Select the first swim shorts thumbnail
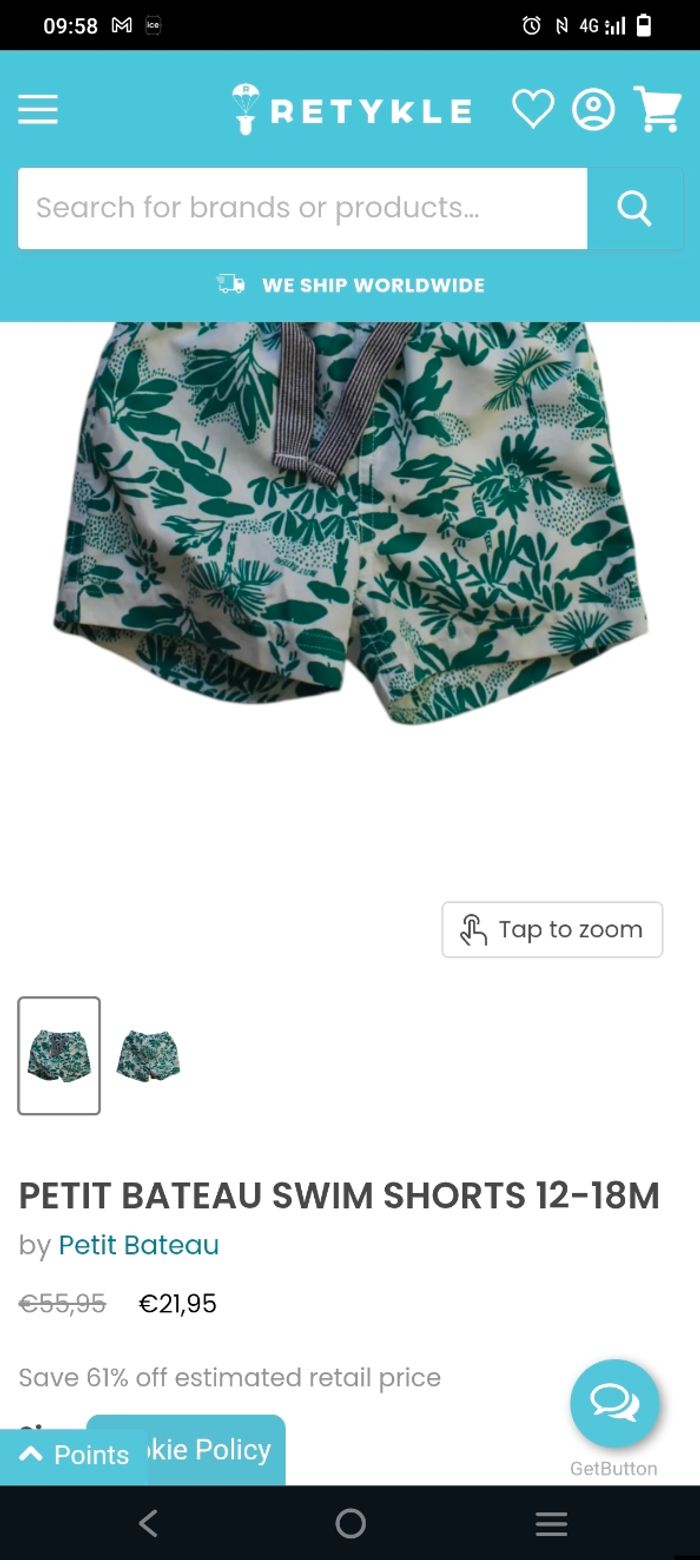This screenshot has width=700, height=1560. click(x=59, y=1055)
